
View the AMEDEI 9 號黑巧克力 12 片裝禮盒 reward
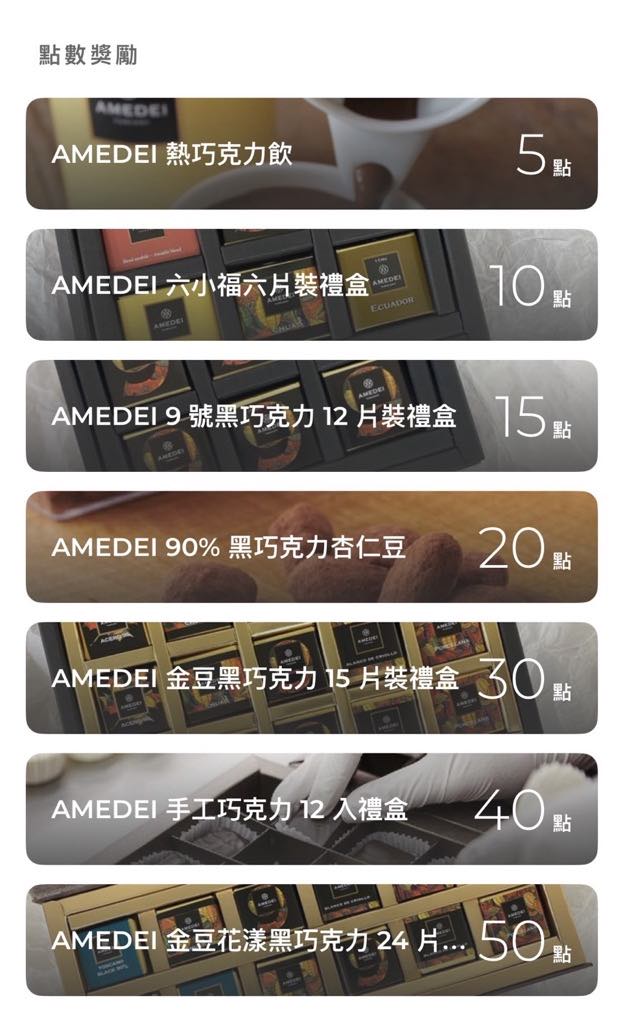click(x=311, y=416)
